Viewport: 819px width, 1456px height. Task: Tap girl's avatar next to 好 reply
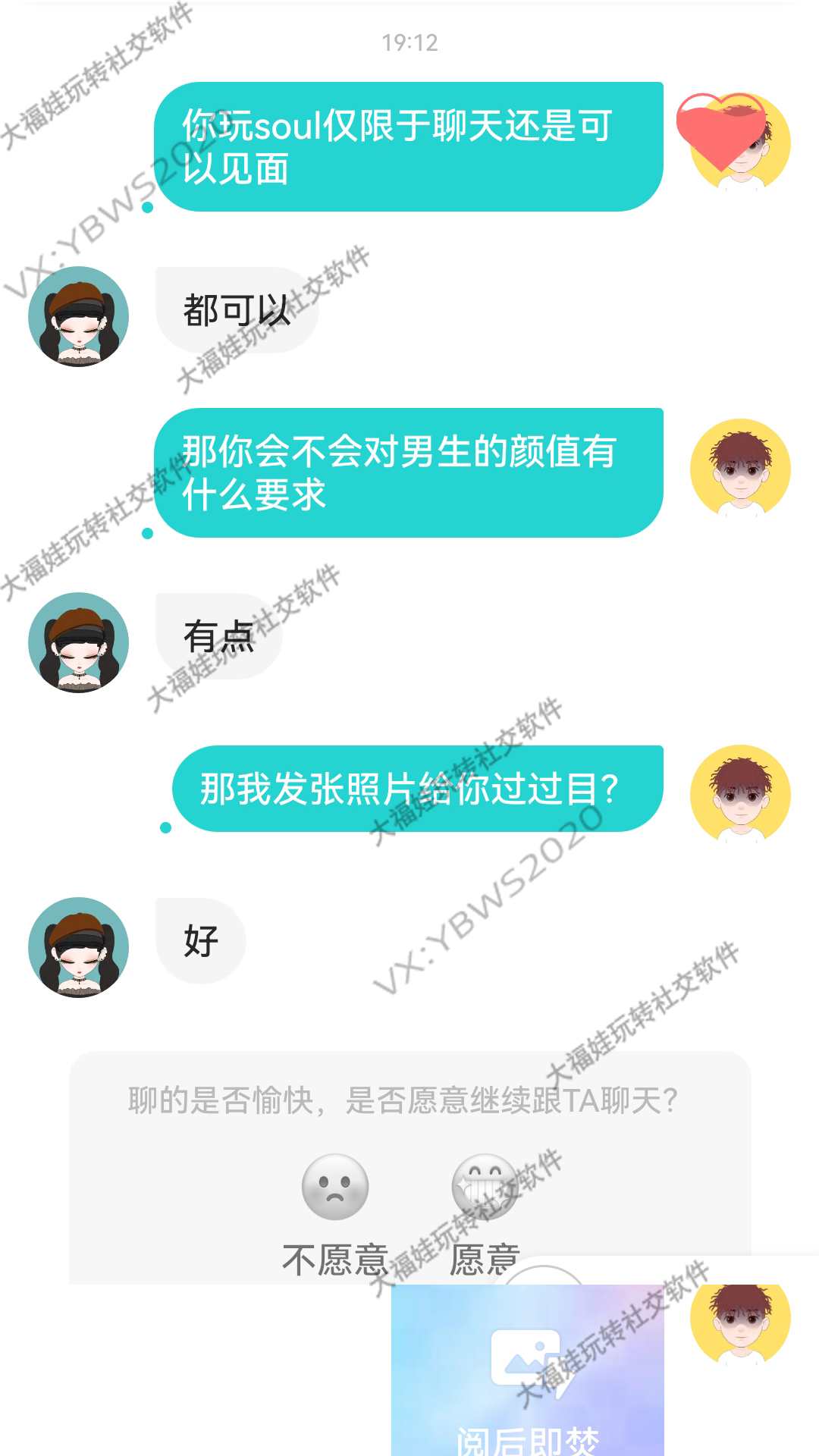pos(78,947)
